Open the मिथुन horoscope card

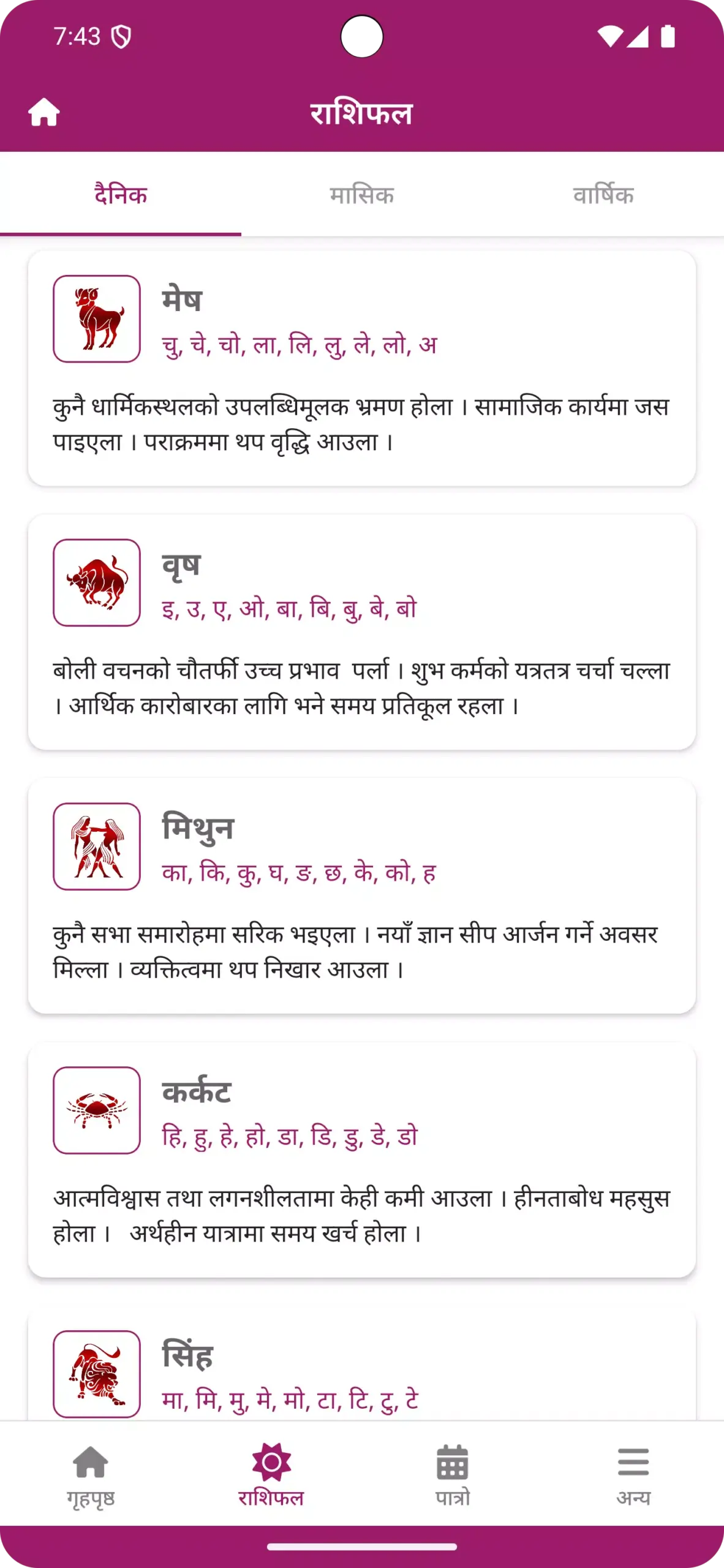tap(362, 896)
